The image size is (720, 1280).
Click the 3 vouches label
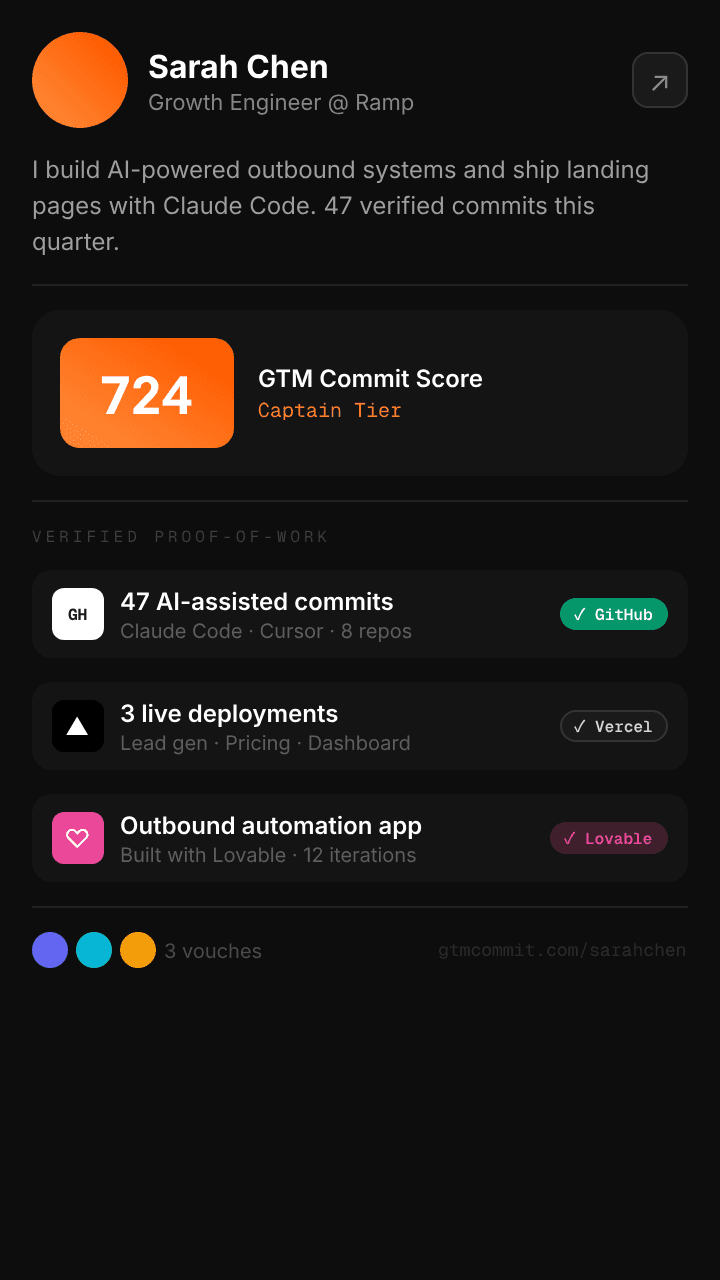[213, 950]
